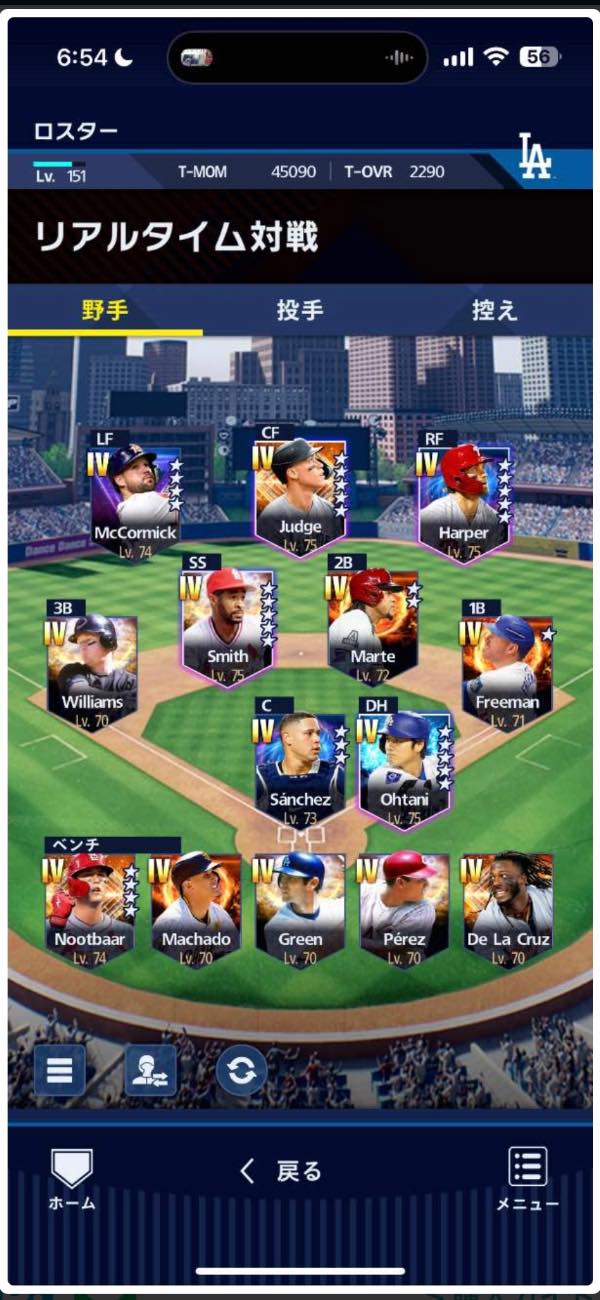This screenshot has width=600, height=1300.
Task: Select the Freeman 1B player card
Action: point(507,670)
